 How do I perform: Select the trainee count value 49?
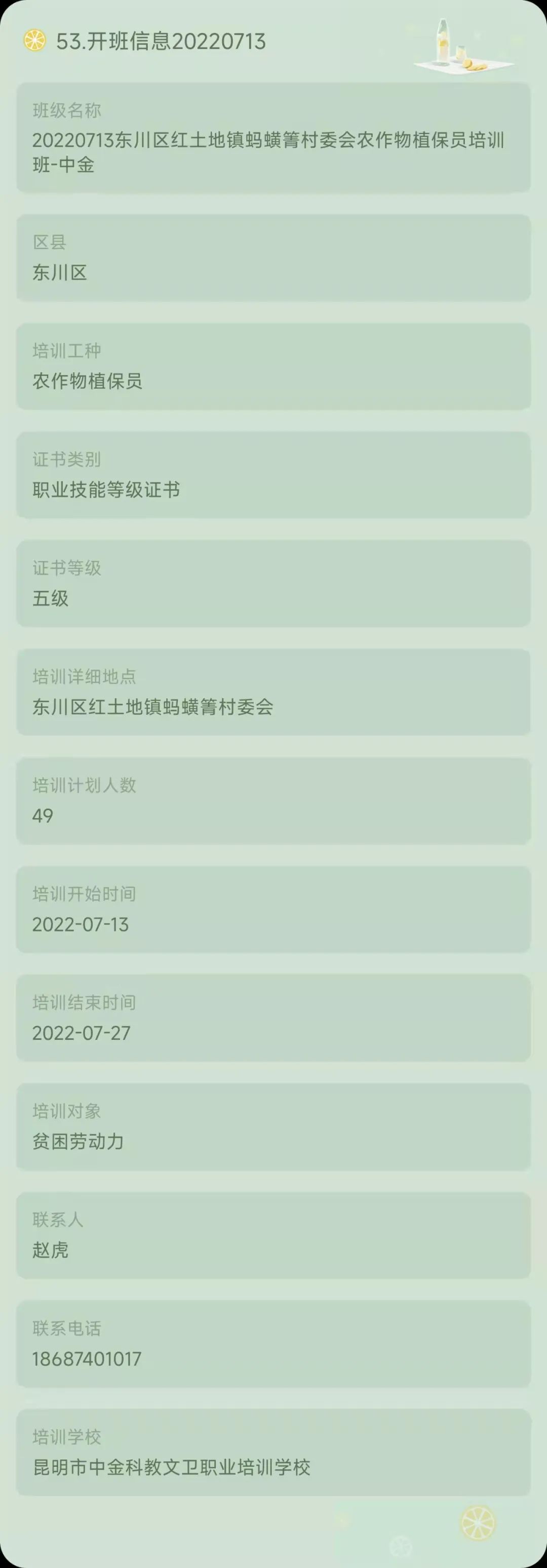[42, 815]
